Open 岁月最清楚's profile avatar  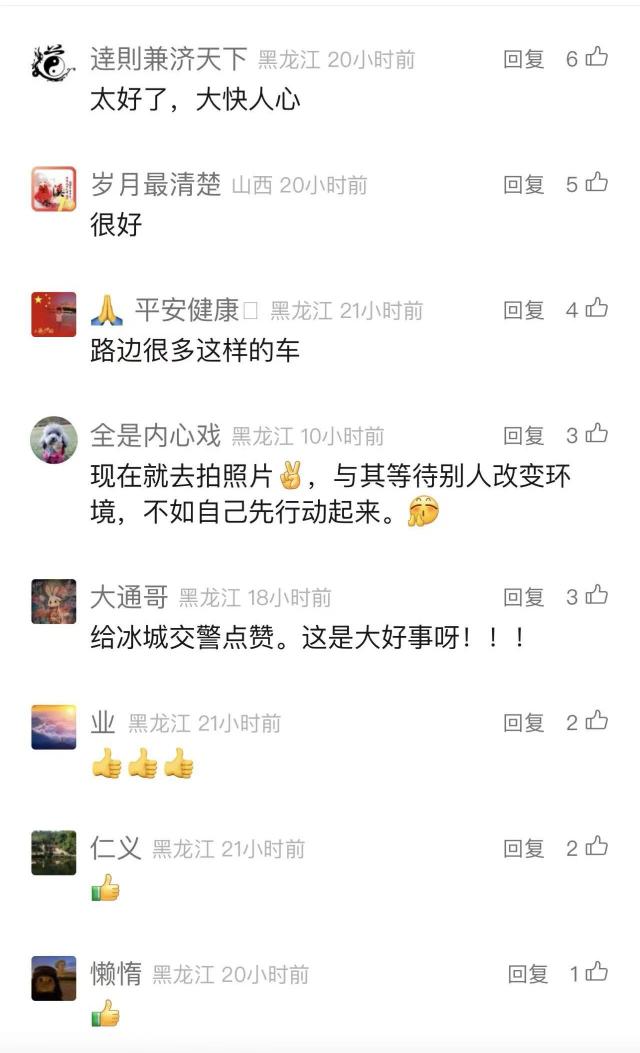[x=54, y=188]
